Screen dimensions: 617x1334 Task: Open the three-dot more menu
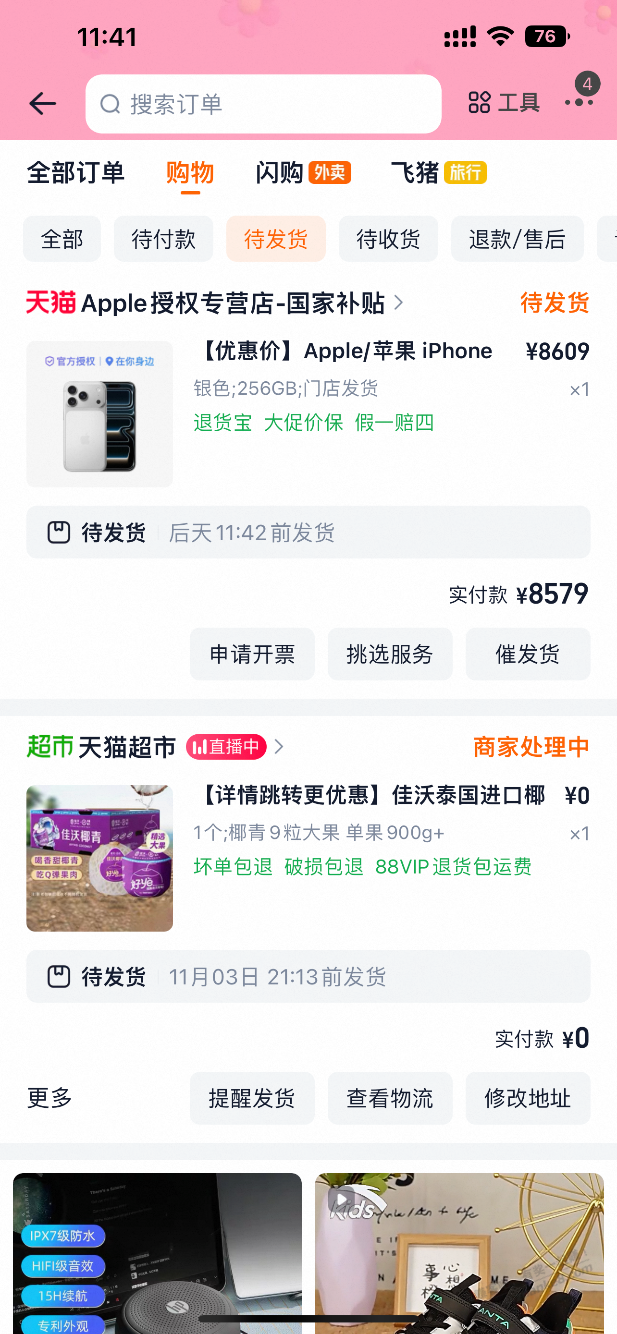(578, 102)
